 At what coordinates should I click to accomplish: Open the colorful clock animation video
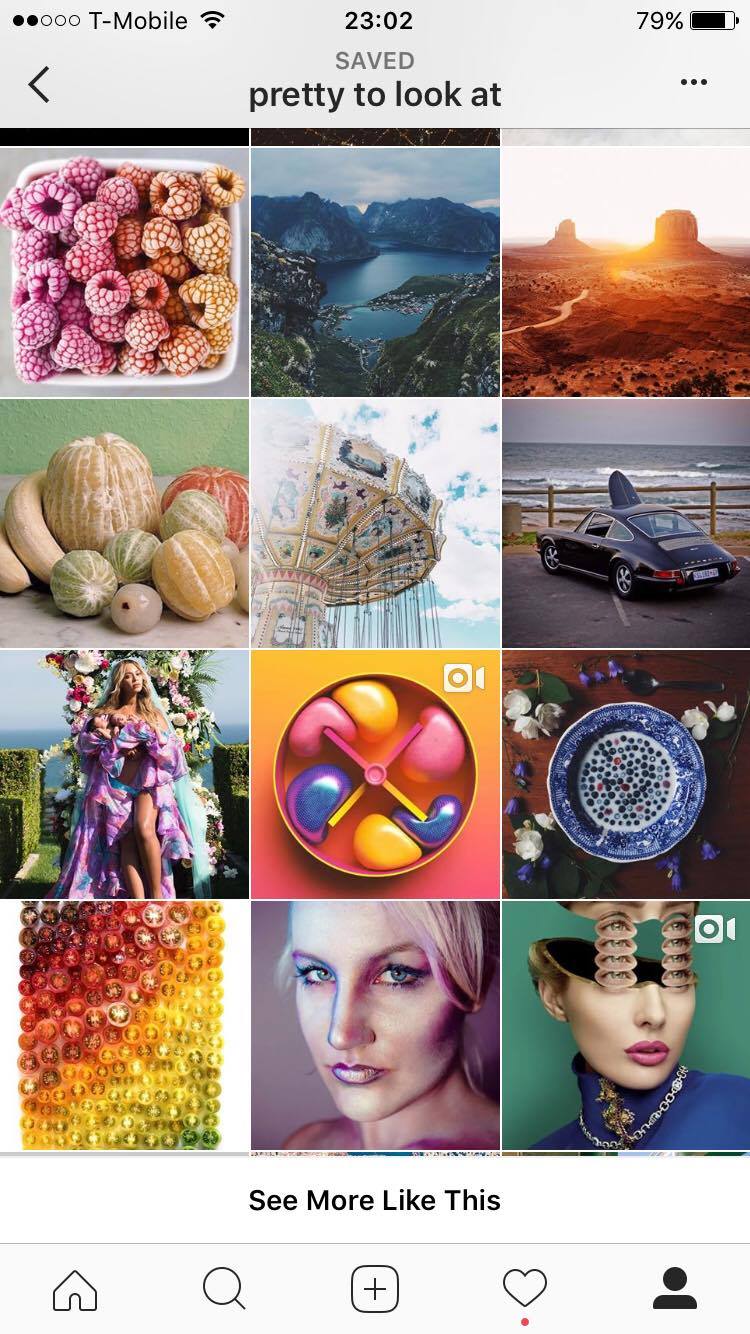[375, 774]
